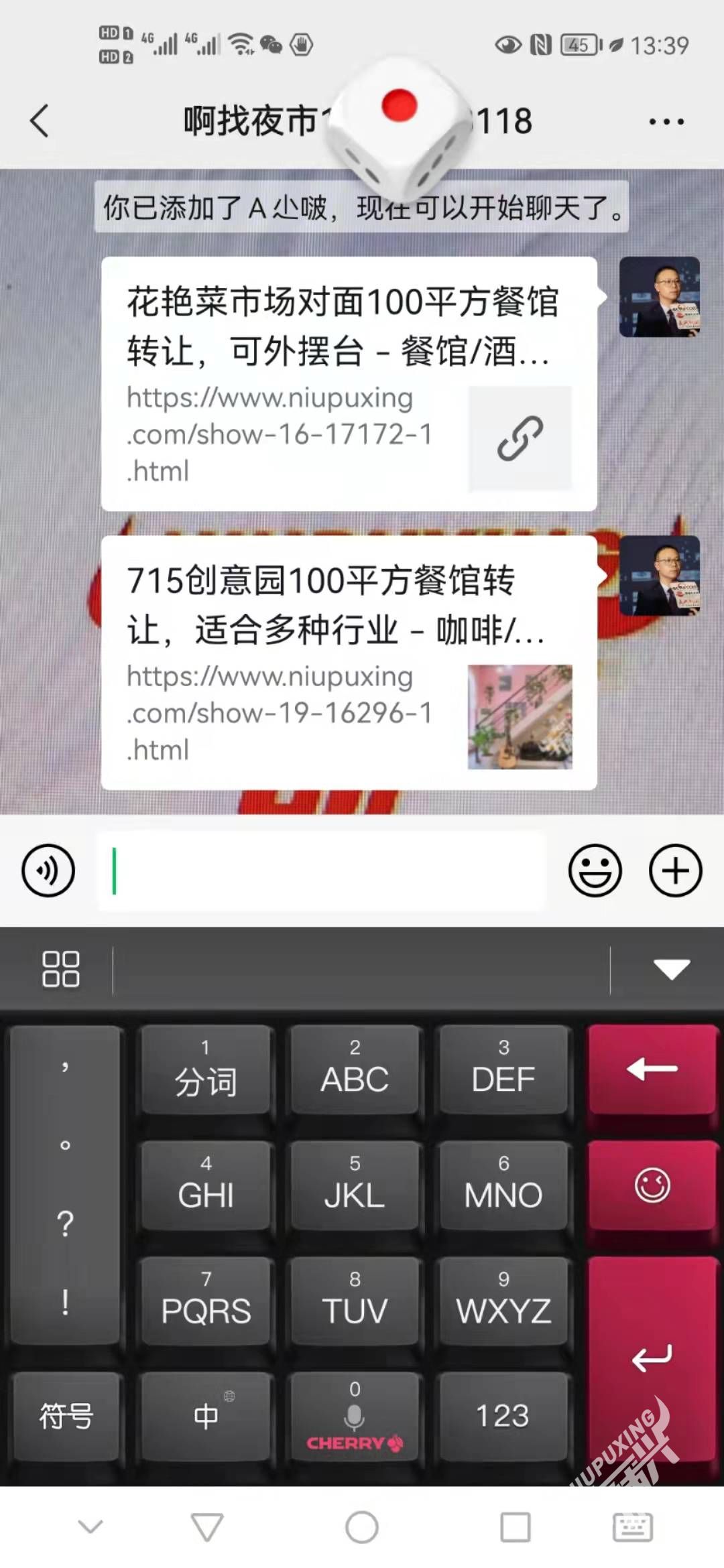Collapse the keyboard with down arrow
The width and height of the screenshot is (724, 1568).
pos(672,969)
